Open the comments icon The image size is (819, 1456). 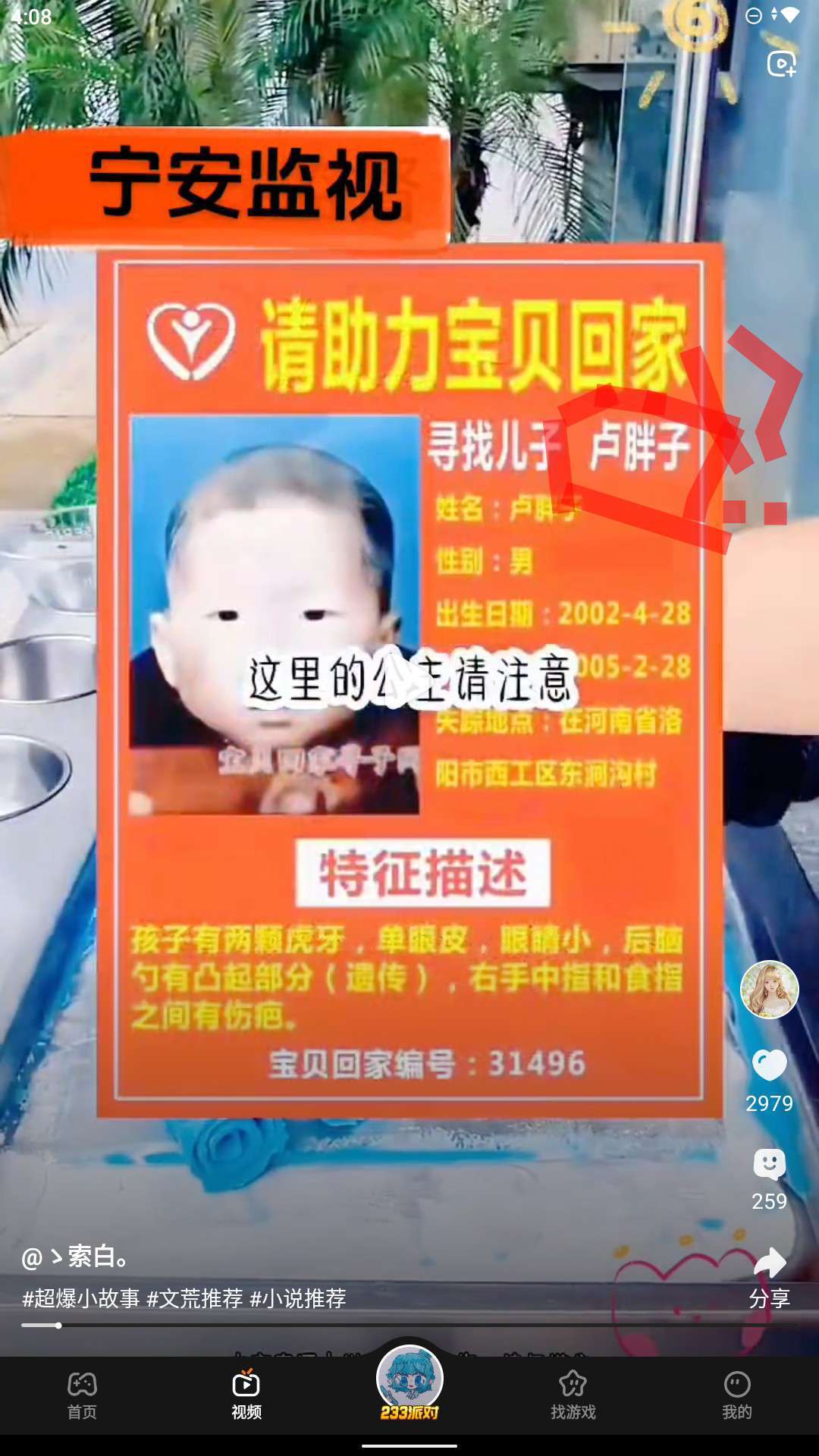pyautogui.click(x=769, y=1164)
